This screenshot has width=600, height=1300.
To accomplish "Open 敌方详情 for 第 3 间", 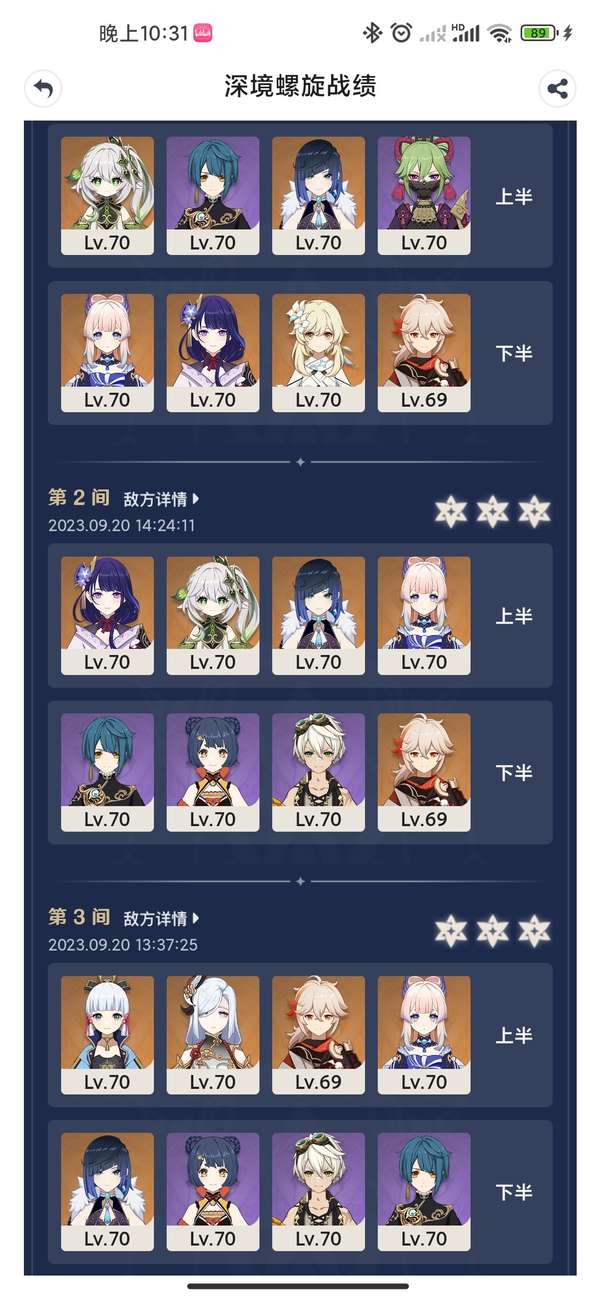I will click(x=161, y=918).
